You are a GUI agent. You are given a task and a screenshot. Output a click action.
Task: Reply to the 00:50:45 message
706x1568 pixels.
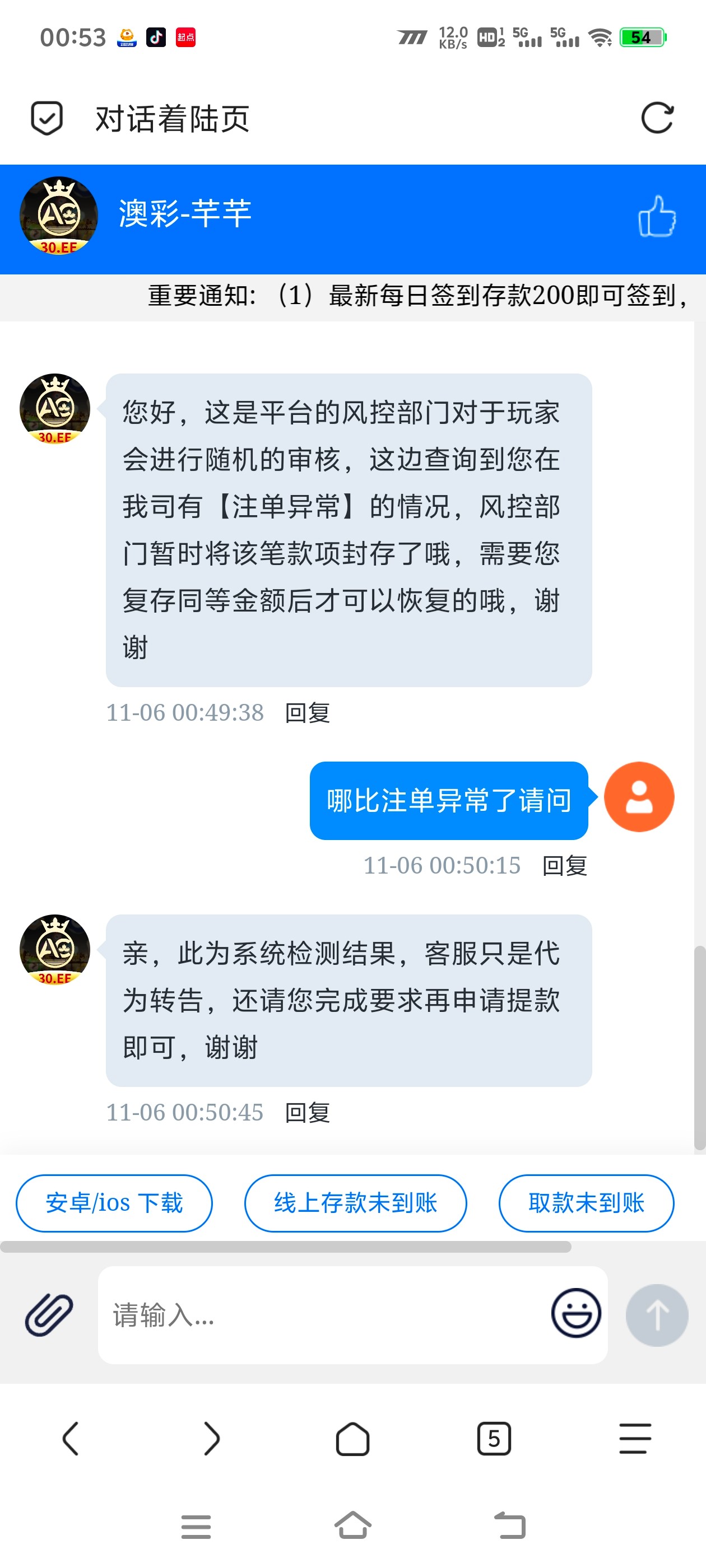click(x=308, y=1112)
